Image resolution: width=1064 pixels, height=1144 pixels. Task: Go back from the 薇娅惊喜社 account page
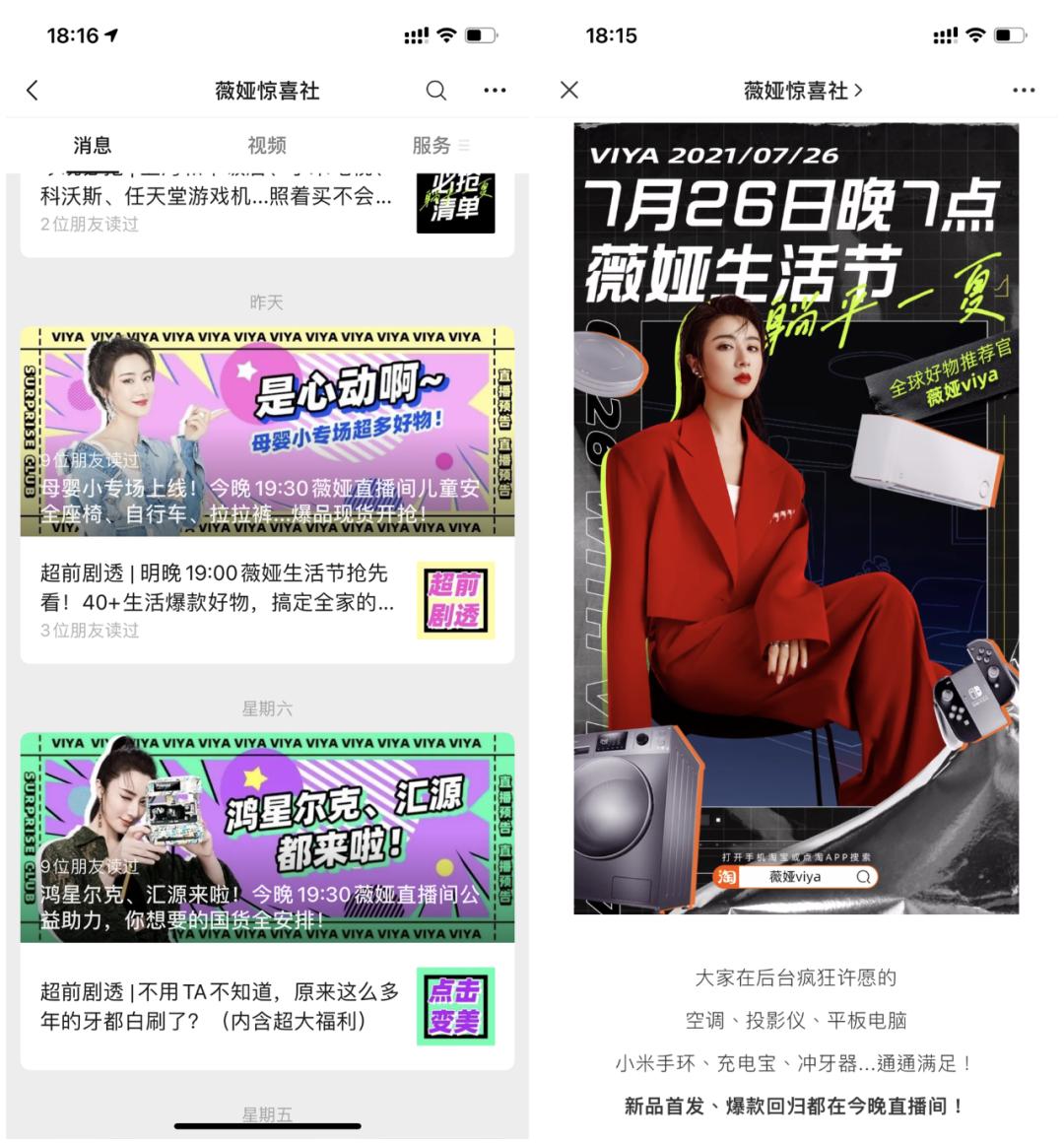33,91
